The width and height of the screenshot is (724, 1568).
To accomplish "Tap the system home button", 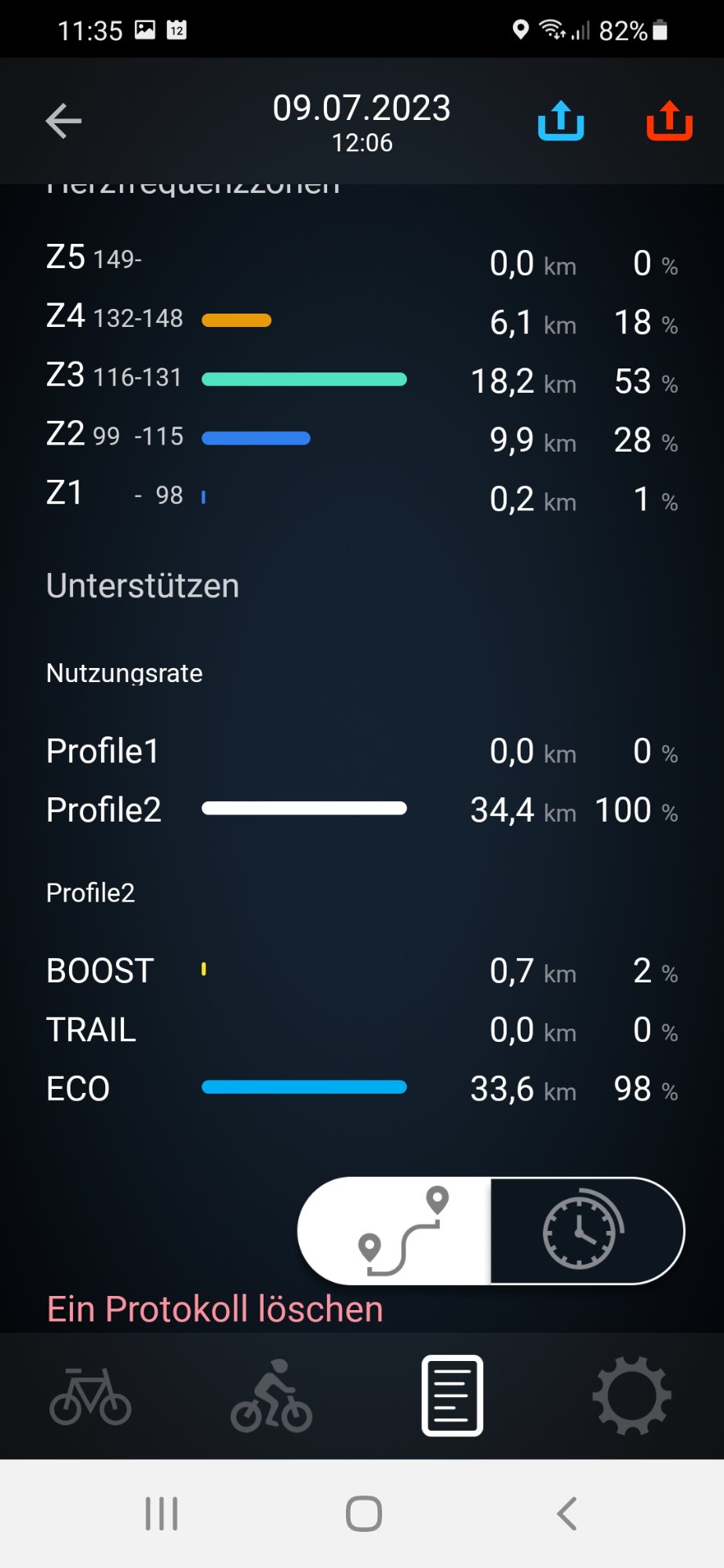I will coord(364,1513).
